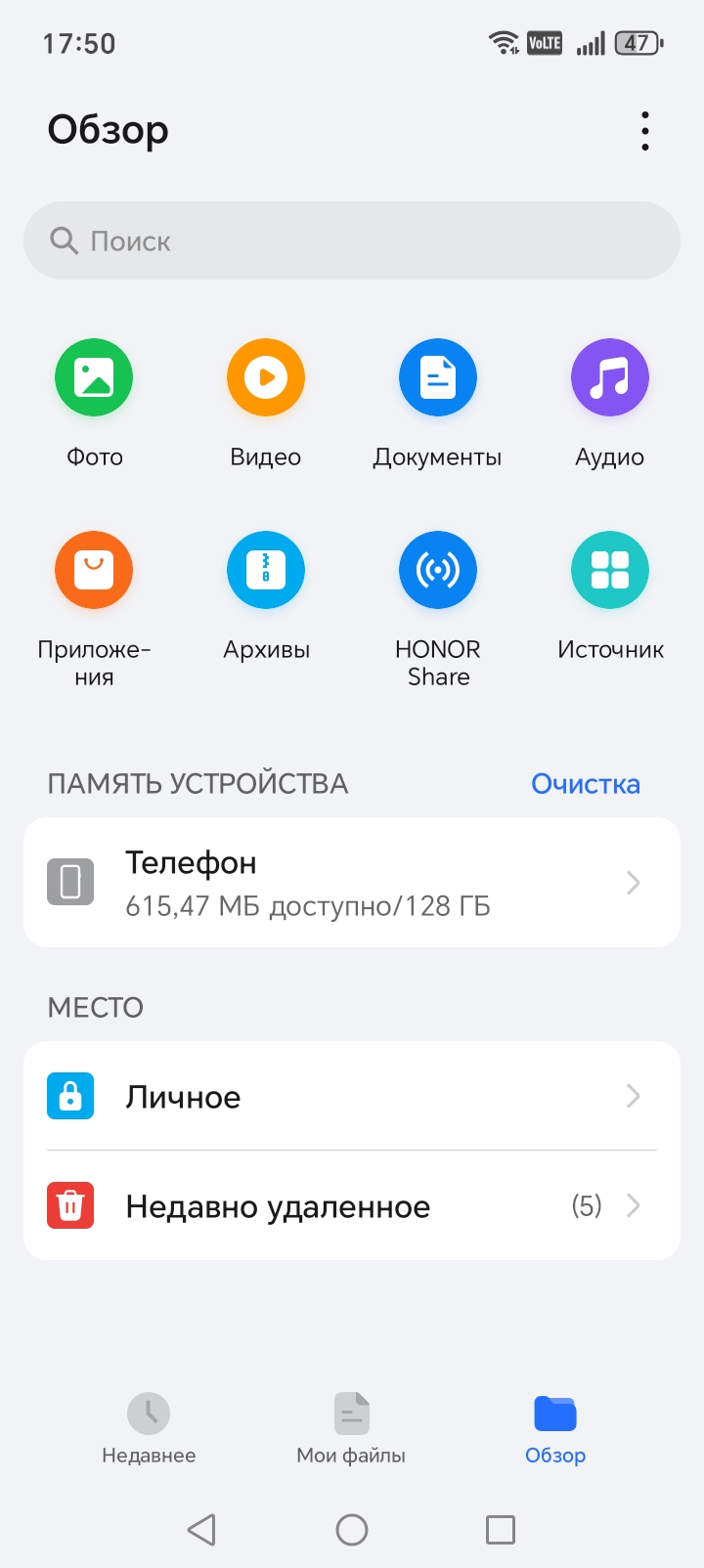Open the Аудио category
This screenshot has height=1568, width=704.
point(610,378)
